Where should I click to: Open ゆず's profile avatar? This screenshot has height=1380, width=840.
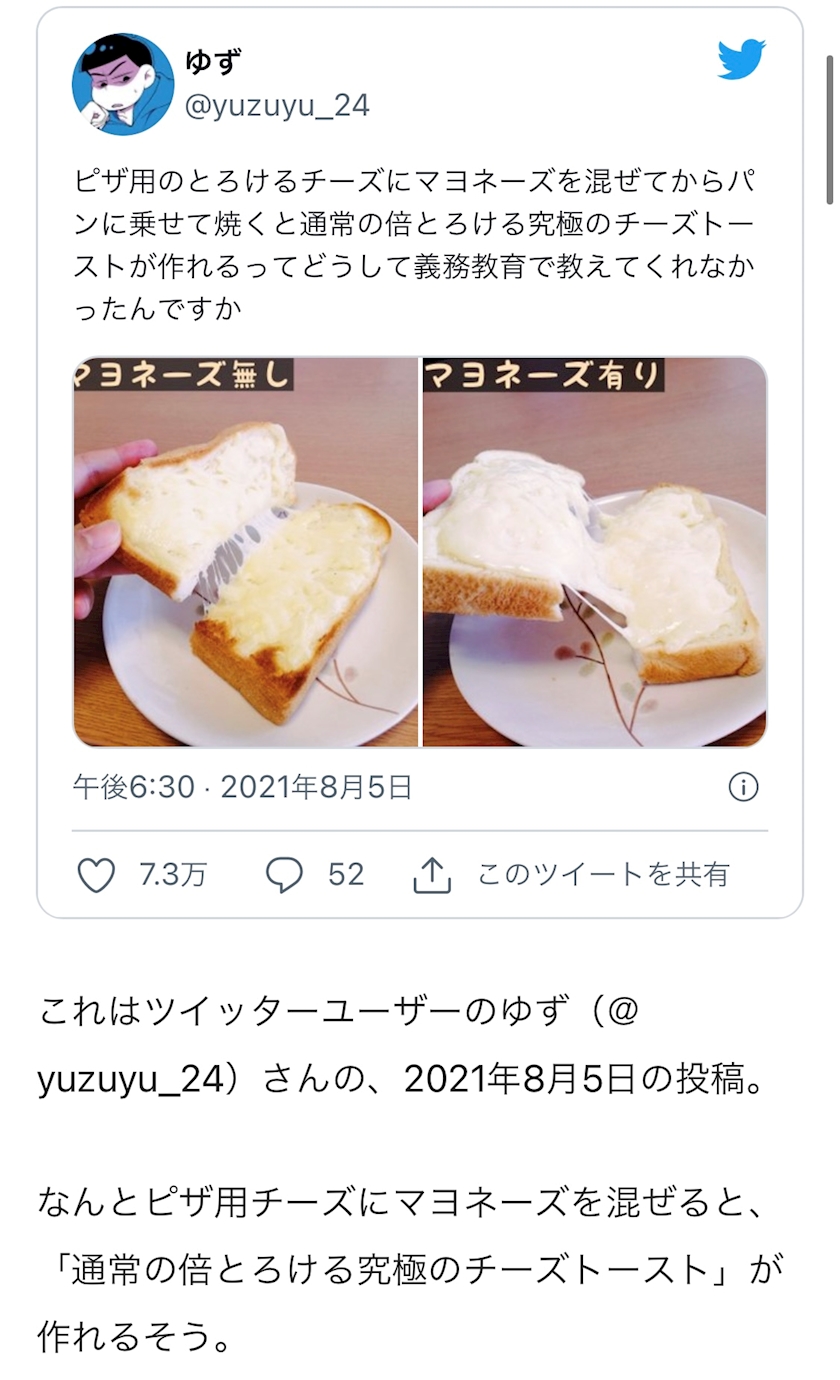coord(123,84)
